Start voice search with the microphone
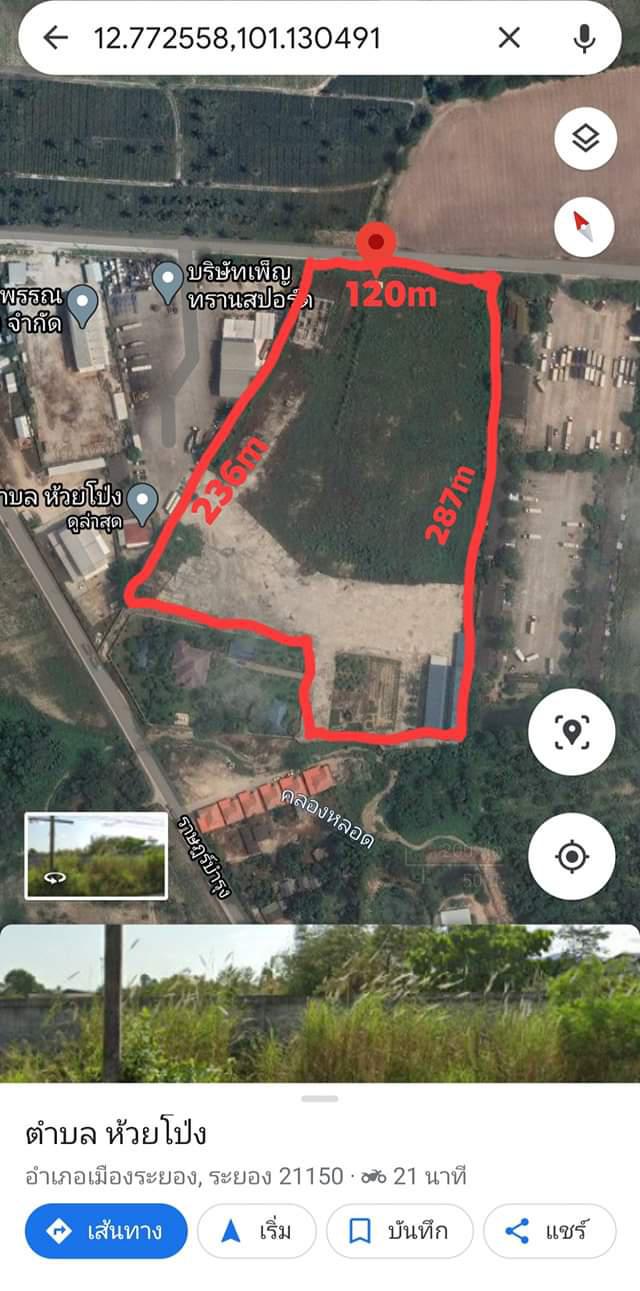This screenshot has height=1291, width=640. pos(584,38)
